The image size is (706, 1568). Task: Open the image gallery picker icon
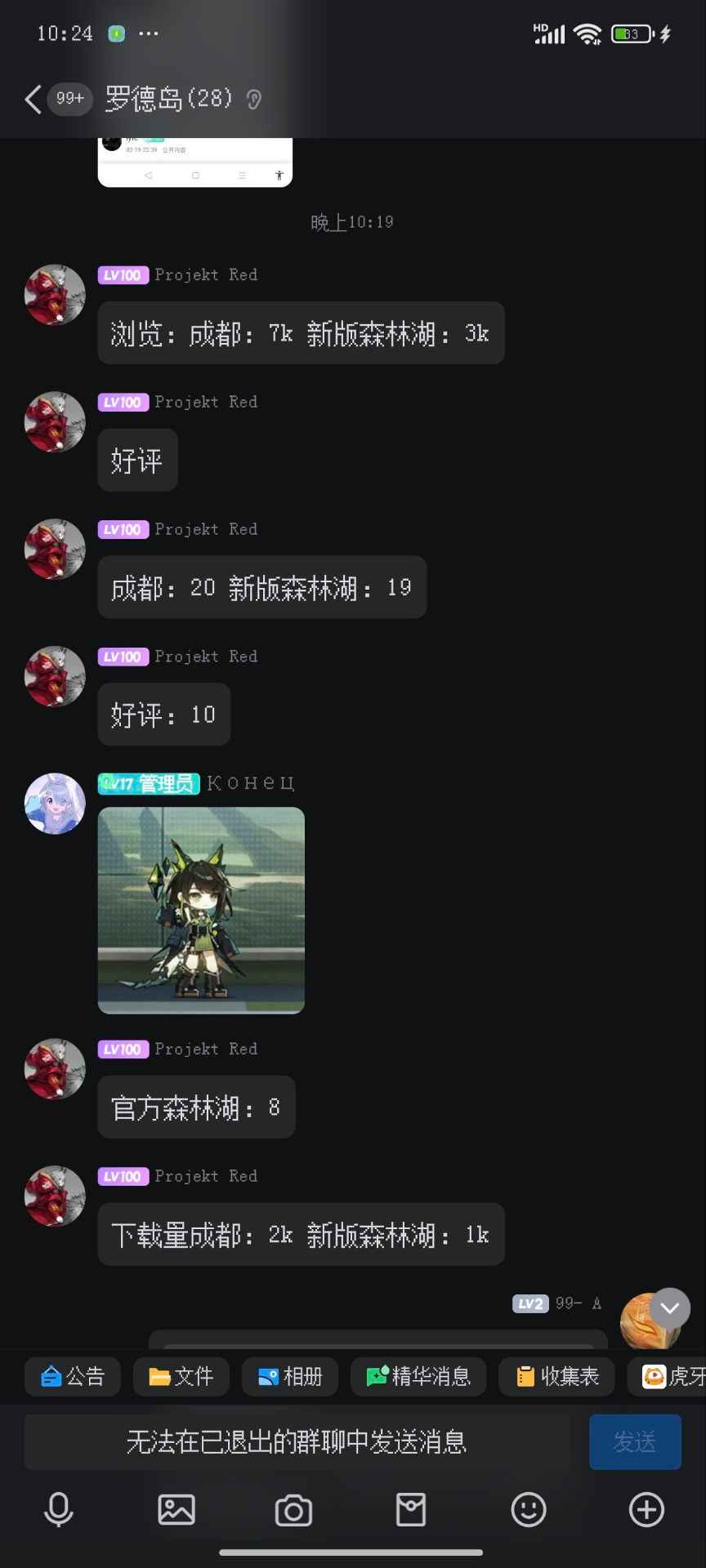click(x=176, y=1510)
